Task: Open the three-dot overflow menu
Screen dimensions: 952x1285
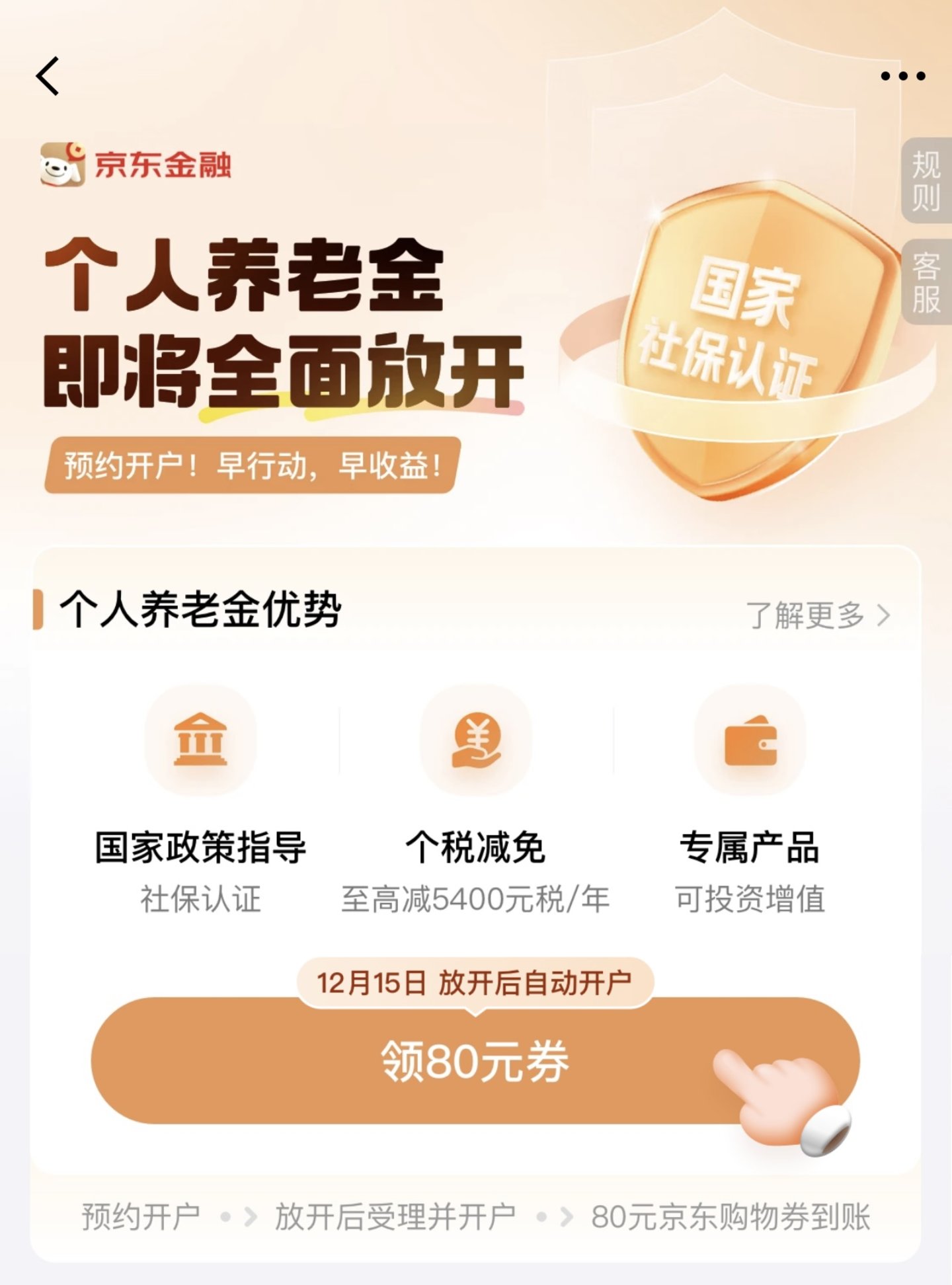Action: (902, 76)
